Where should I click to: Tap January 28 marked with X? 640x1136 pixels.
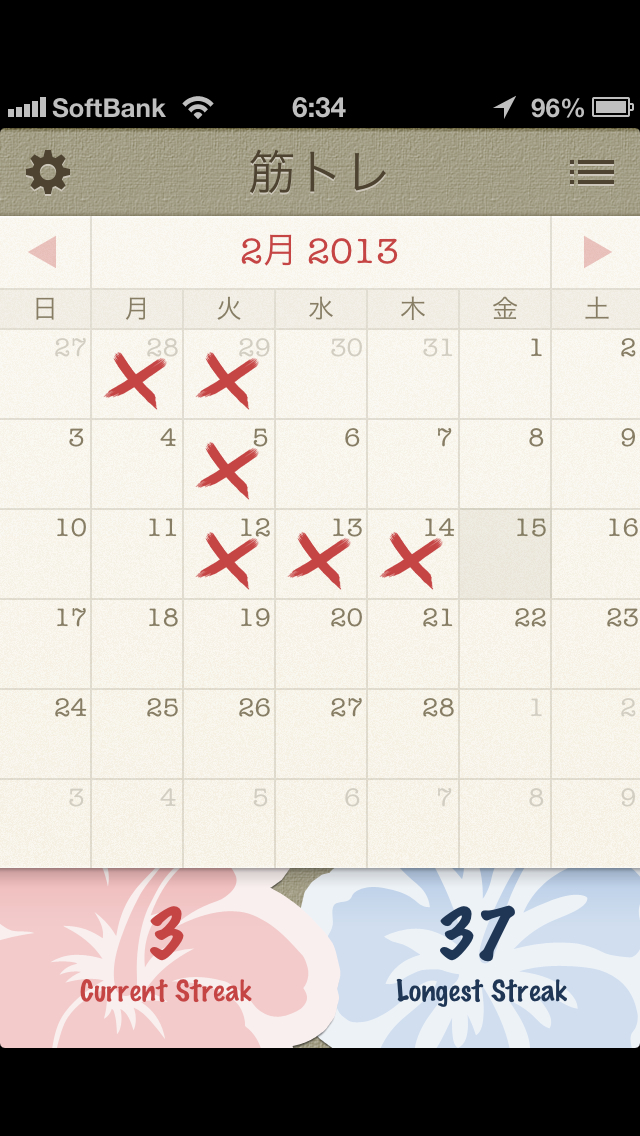click(x=137, y=376)
